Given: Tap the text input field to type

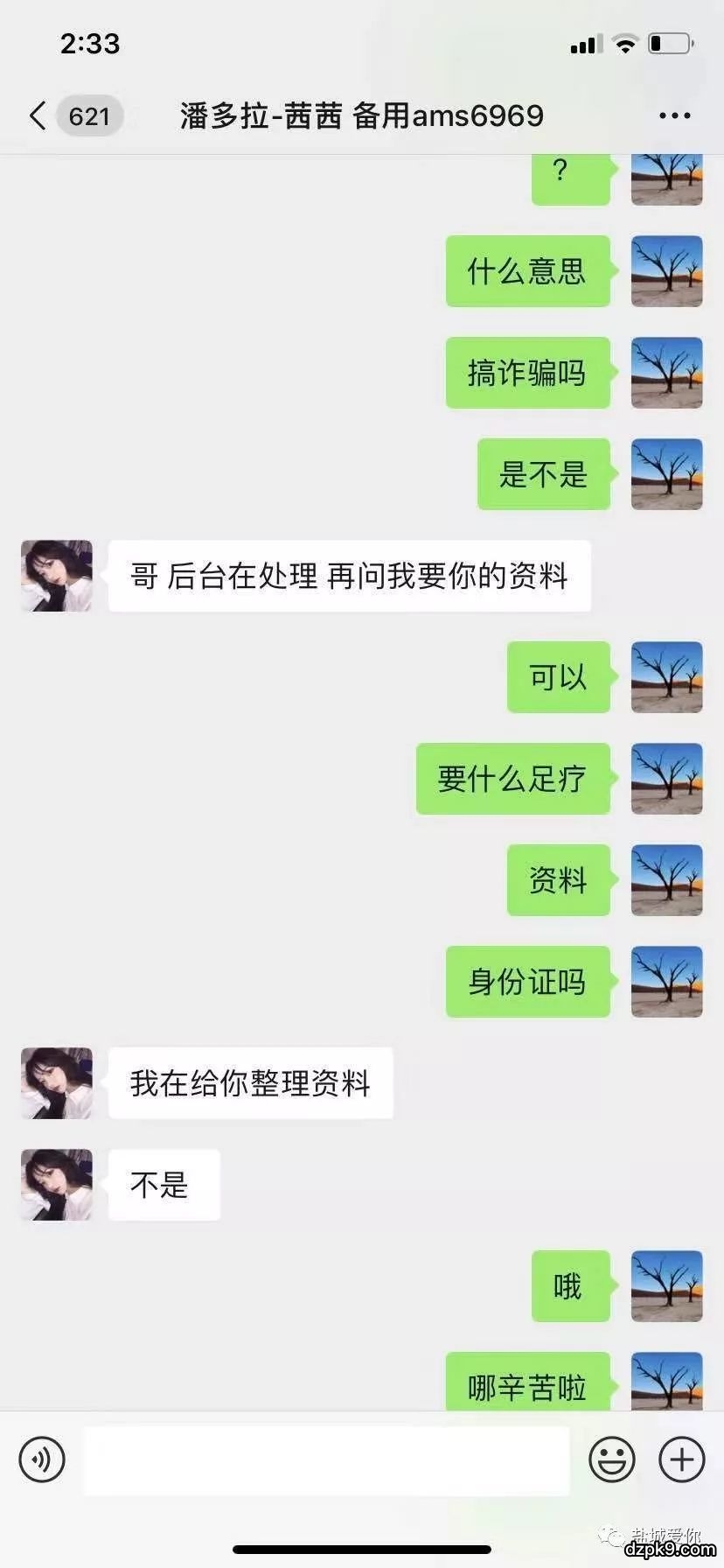Looking at the screenshot, I should tap(325, 1459).
